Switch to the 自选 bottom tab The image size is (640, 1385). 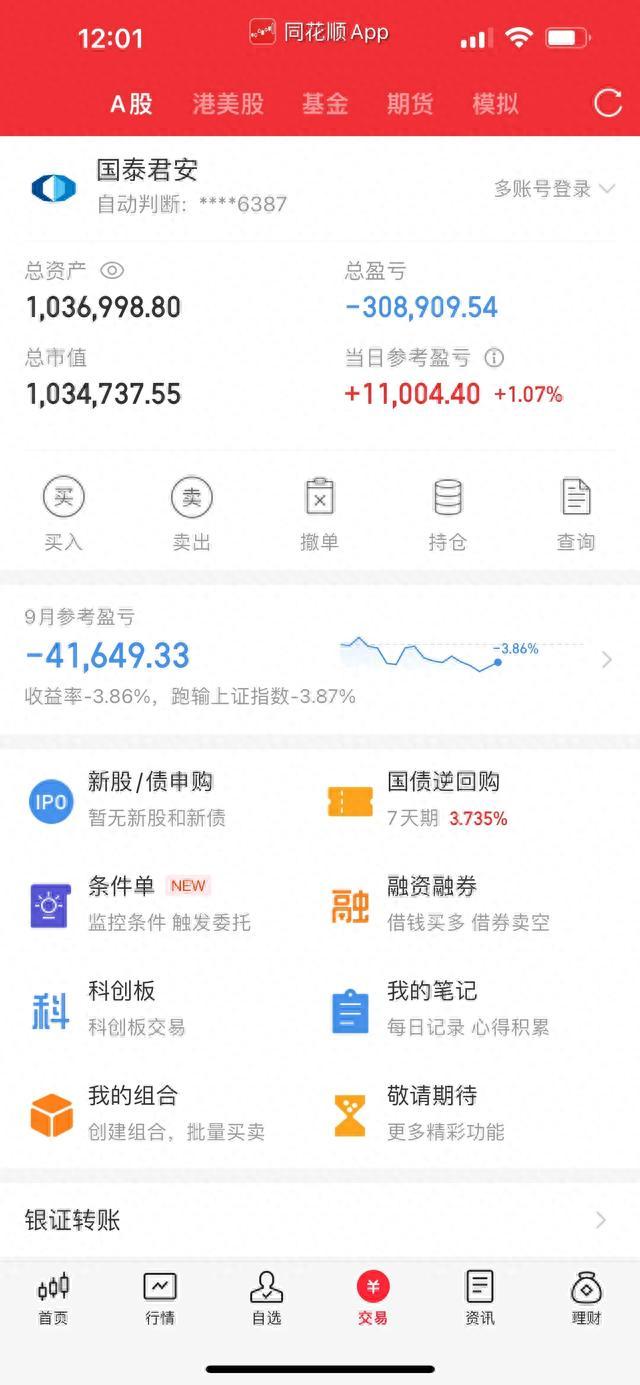pos(266,1298)
